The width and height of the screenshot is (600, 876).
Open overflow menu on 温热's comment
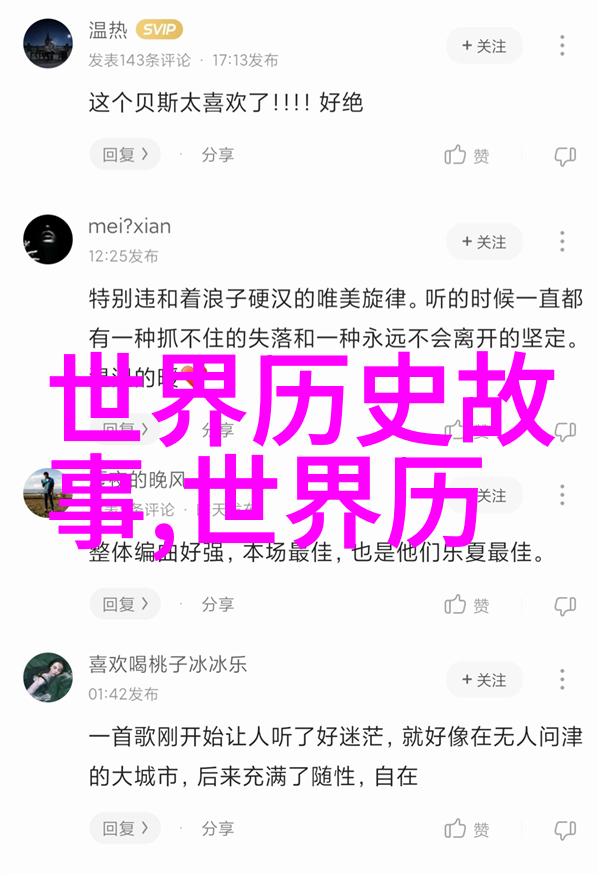click(x=563, y=46)
